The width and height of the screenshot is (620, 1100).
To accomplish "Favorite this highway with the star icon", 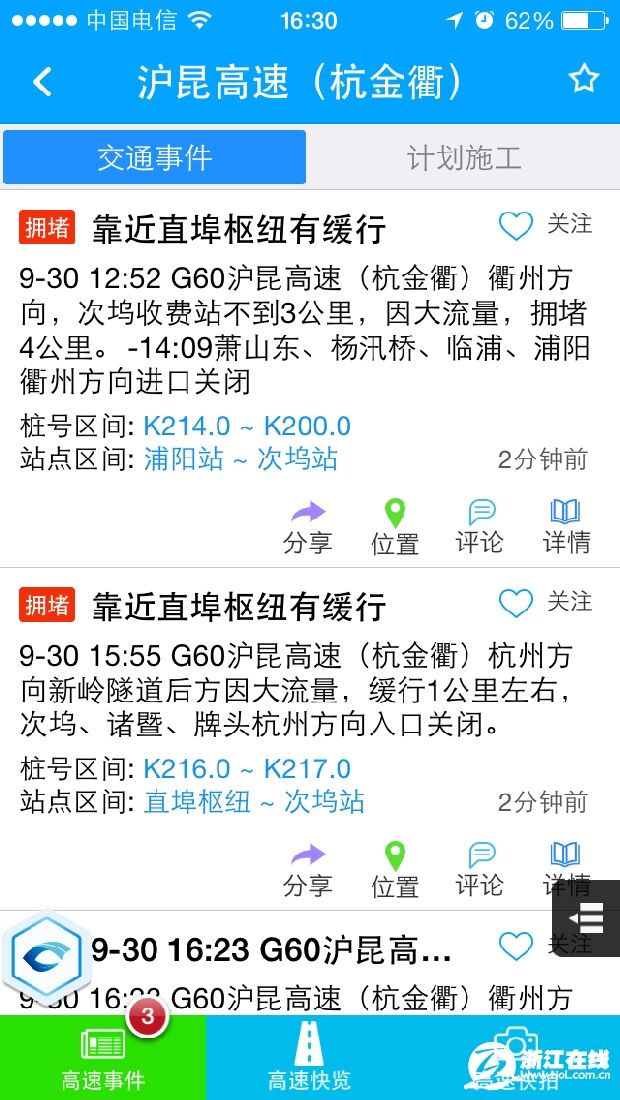I will pos(584,79).
